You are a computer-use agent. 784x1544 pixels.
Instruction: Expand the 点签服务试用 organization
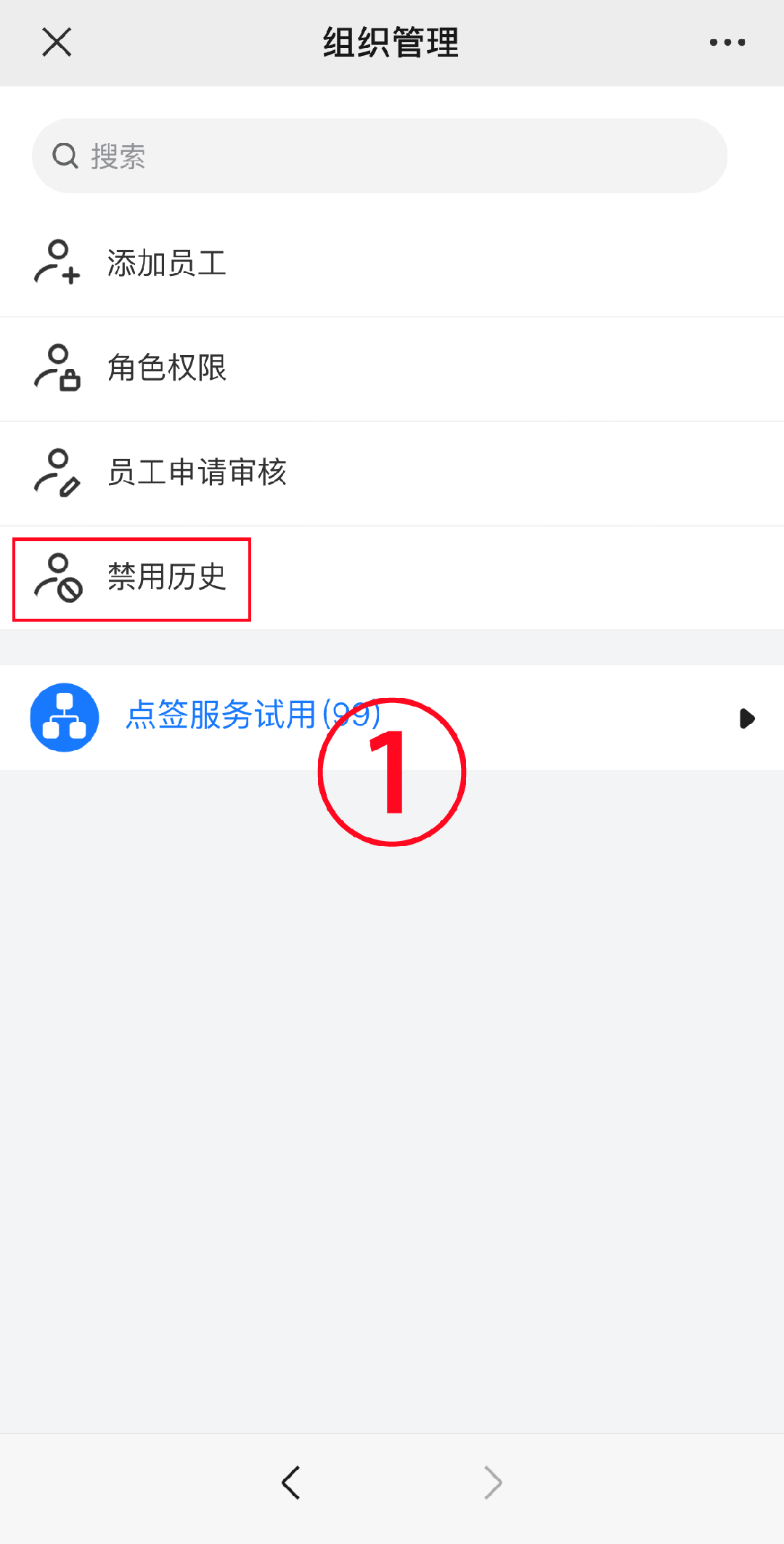tap(392, 718)
